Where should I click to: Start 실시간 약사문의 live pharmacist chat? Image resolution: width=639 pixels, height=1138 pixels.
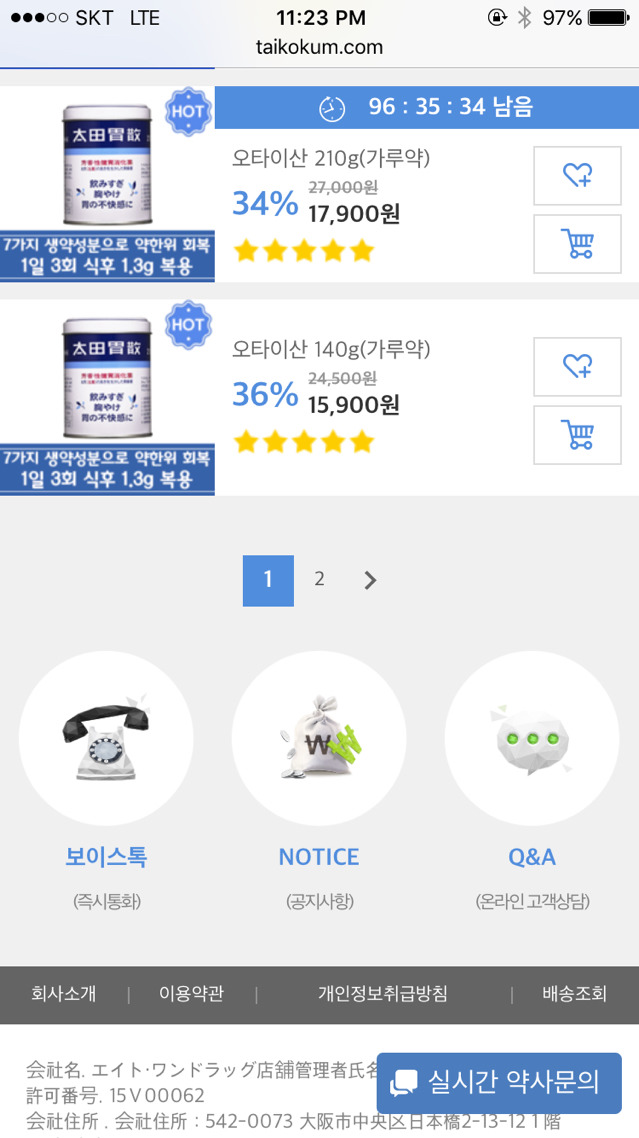click(499, 1083)
